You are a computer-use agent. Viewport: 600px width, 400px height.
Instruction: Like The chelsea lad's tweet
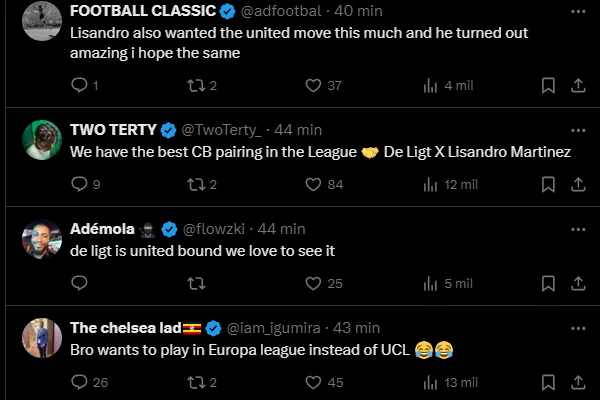click(x=312, y=382)
